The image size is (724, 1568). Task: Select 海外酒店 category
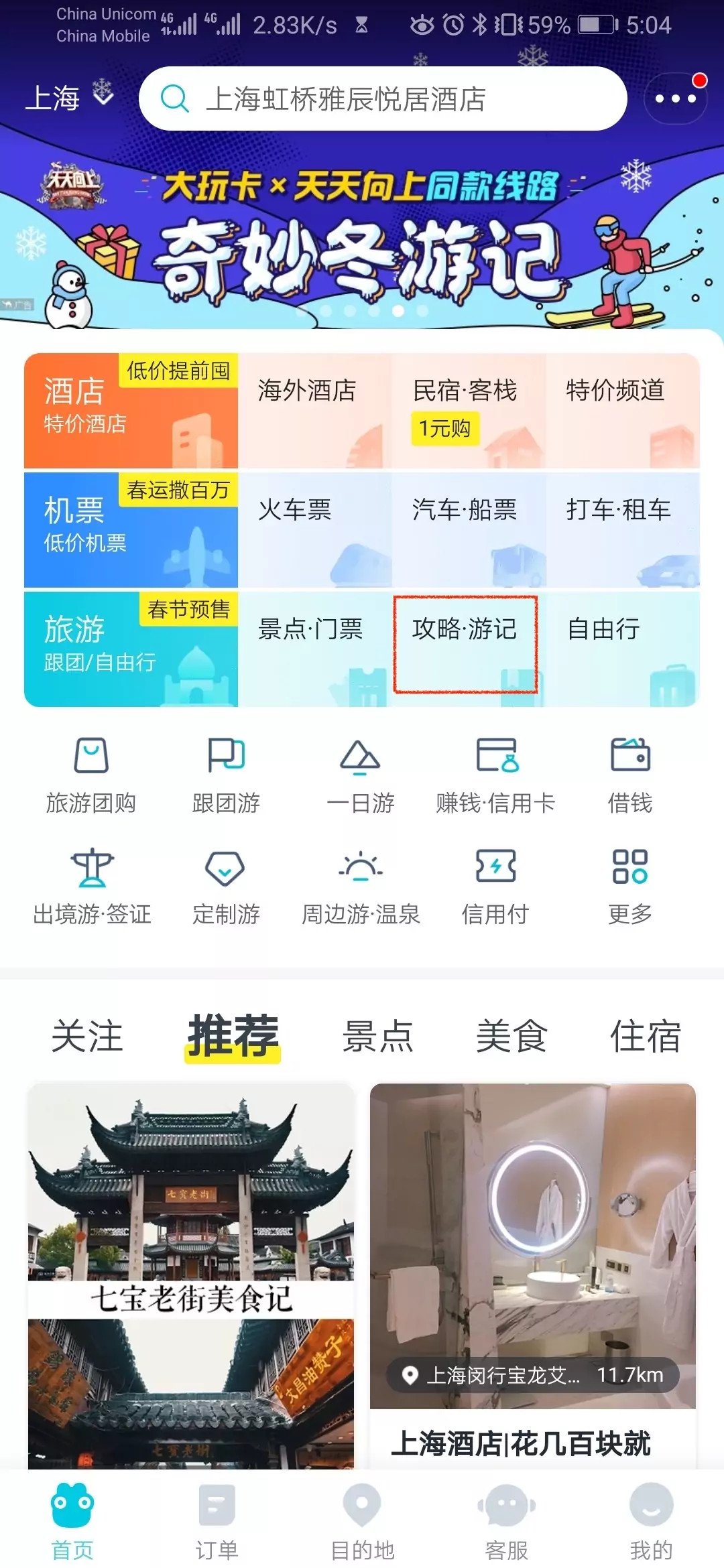(x=314, y=410)
